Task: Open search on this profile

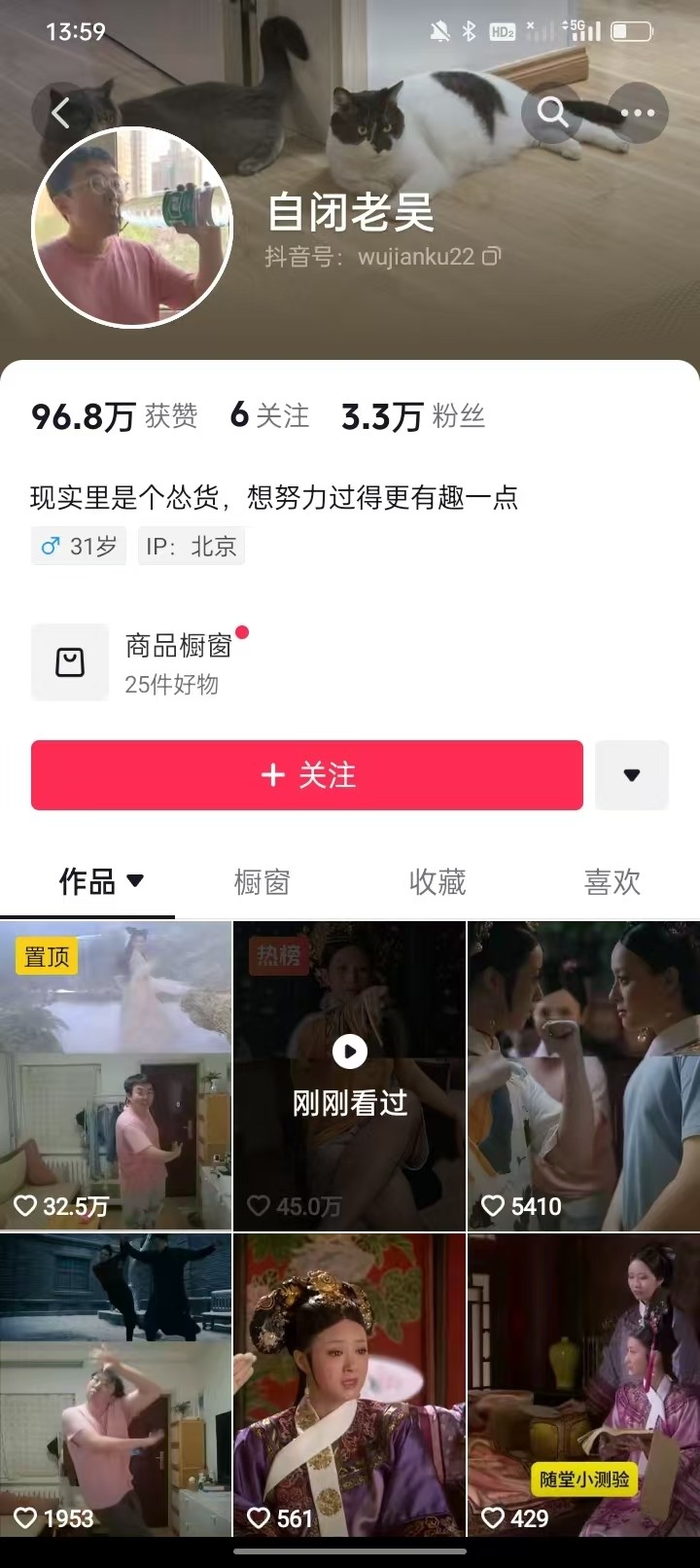Action: pos(552,113)
